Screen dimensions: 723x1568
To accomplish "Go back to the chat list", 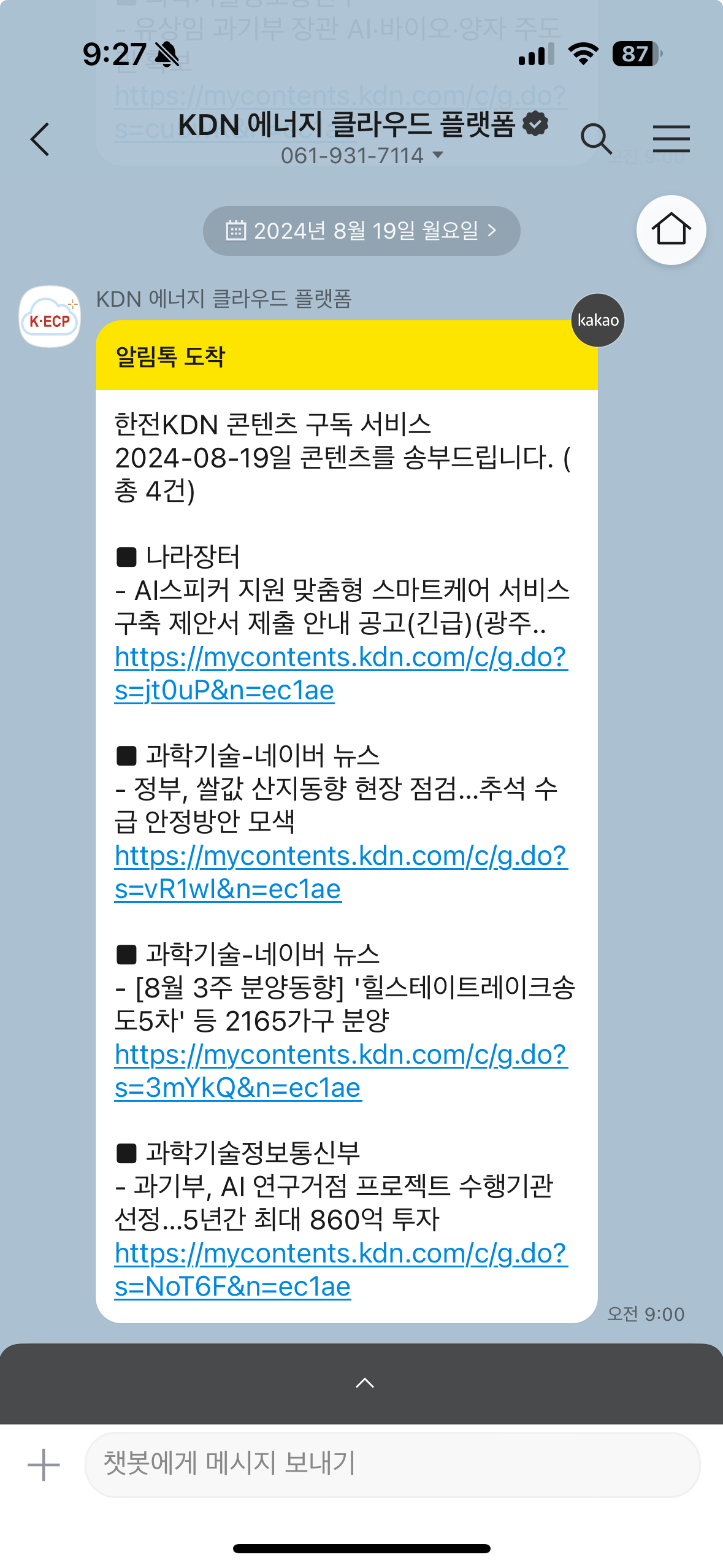I will pos(39,139).
